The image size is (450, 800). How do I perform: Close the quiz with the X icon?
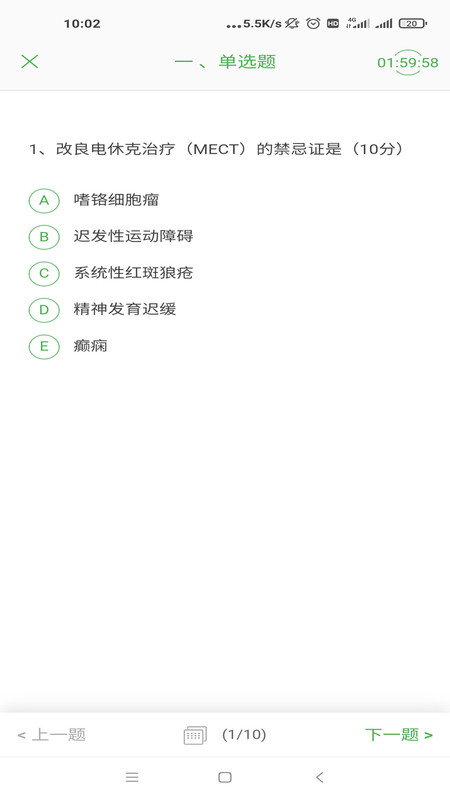[x=30, y=62]
